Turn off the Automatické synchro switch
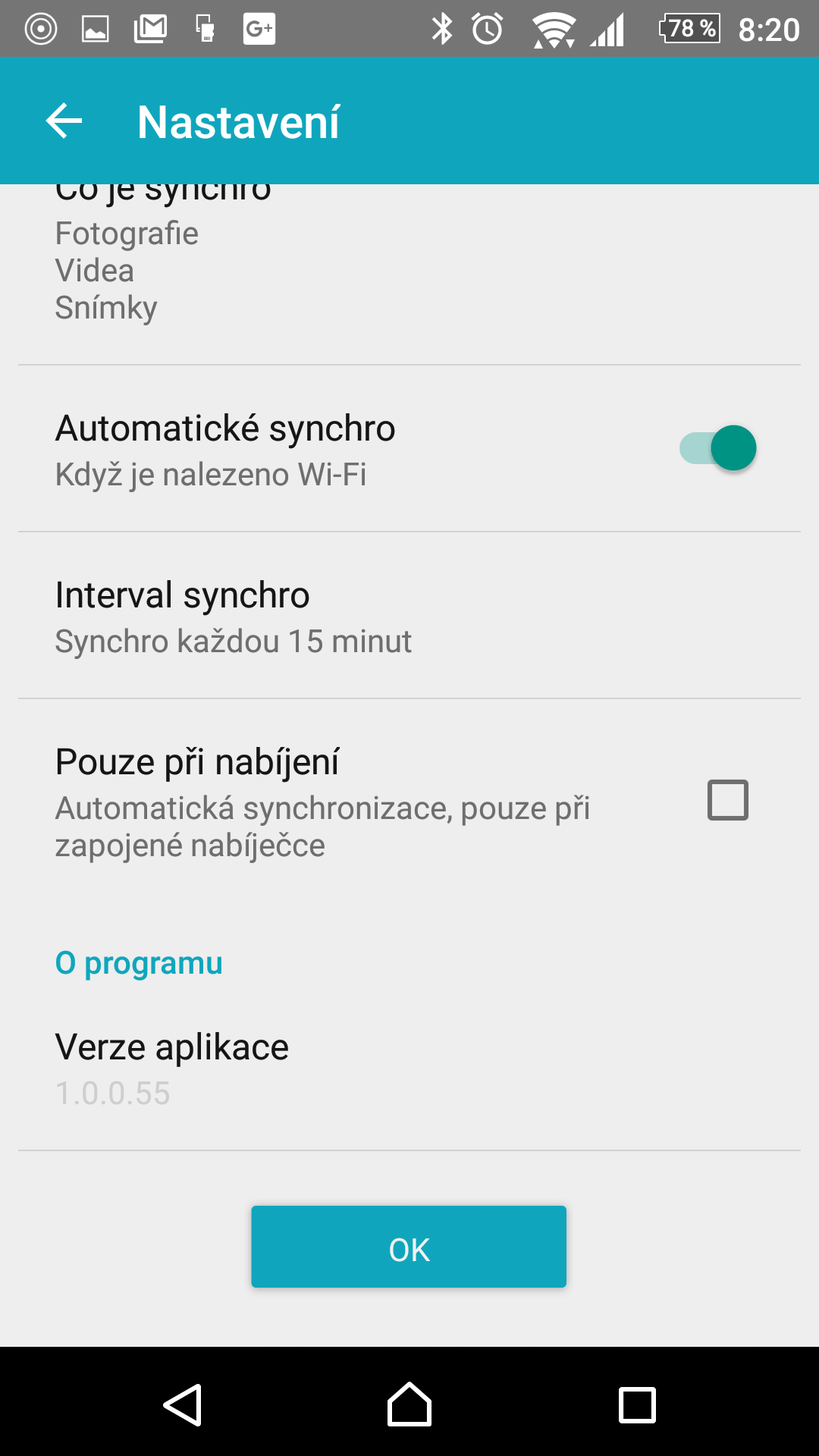Screen dimensions: 819x1456 point(717,447)
